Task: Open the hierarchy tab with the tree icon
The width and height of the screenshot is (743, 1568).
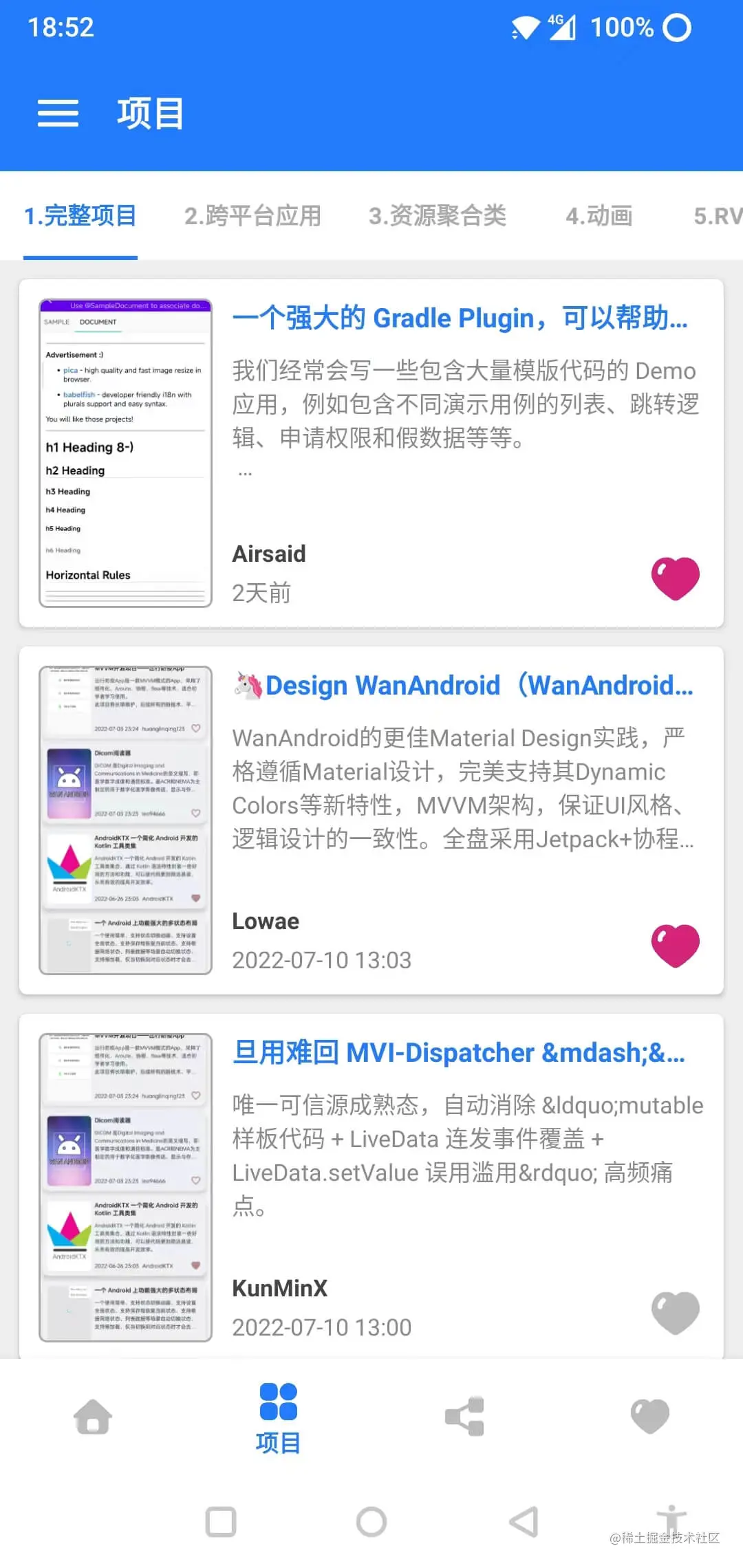Action: tap(464, 1417)
